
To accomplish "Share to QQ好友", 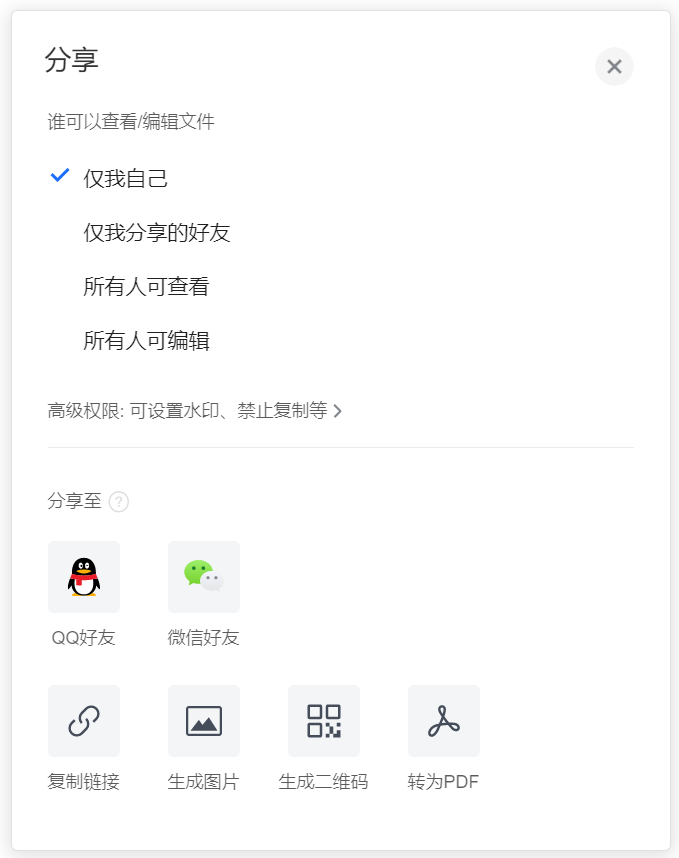I will click(x=84, y=577).
